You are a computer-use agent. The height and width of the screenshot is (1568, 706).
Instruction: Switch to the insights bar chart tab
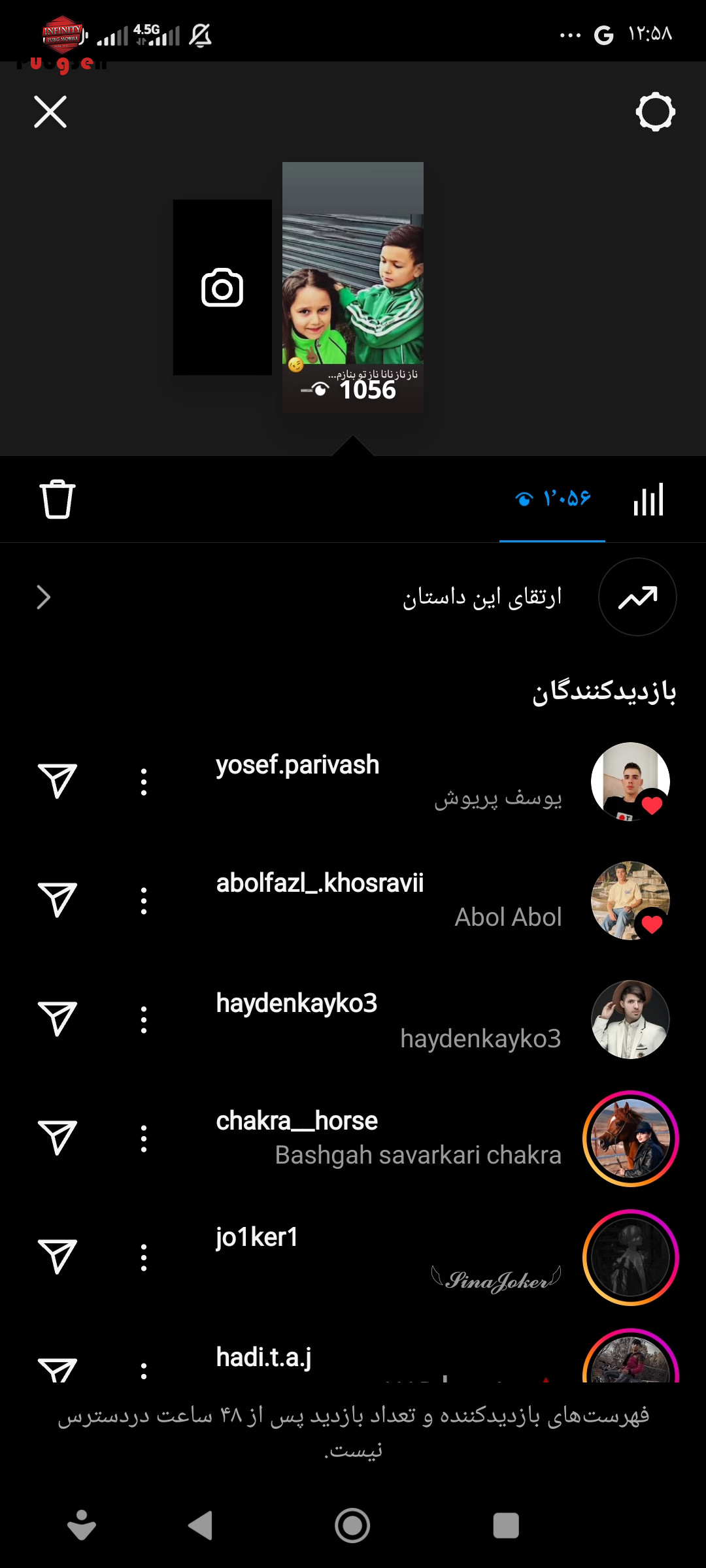click(x=648, y=499)
